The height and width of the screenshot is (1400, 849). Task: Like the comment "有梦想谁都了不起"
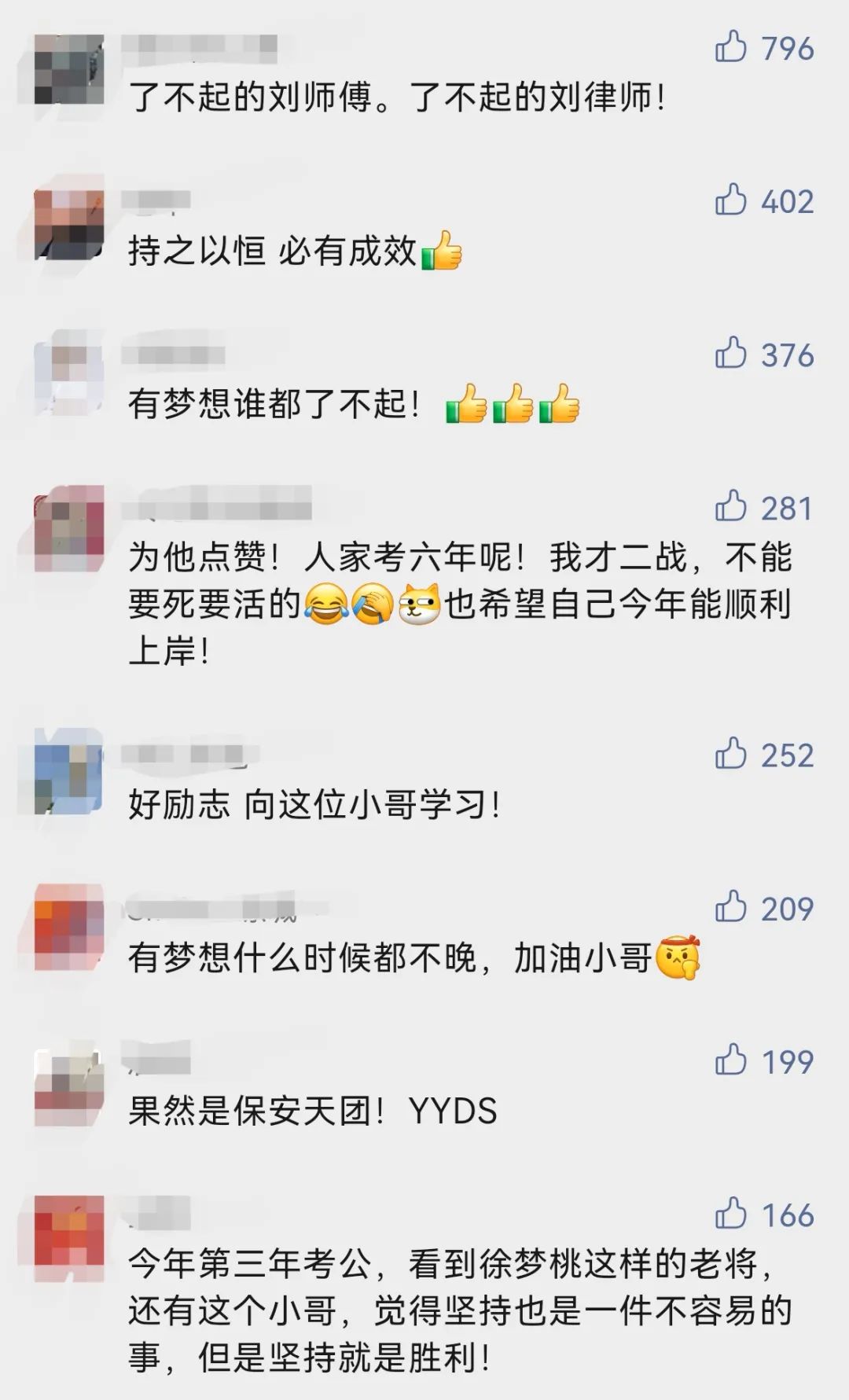coord(730,353)
